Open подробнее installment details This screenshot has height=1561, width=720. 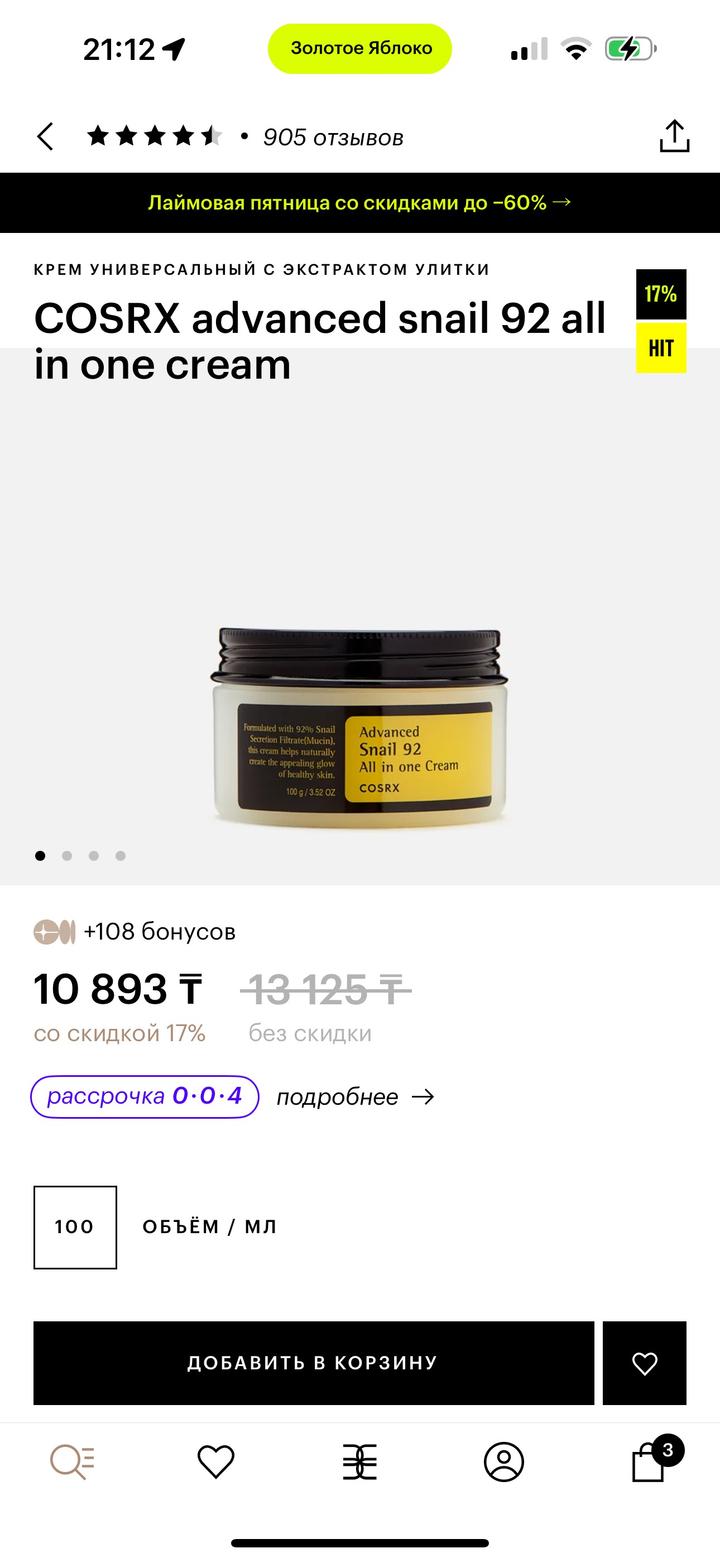pyautogui.click(x=355, y=1097)
